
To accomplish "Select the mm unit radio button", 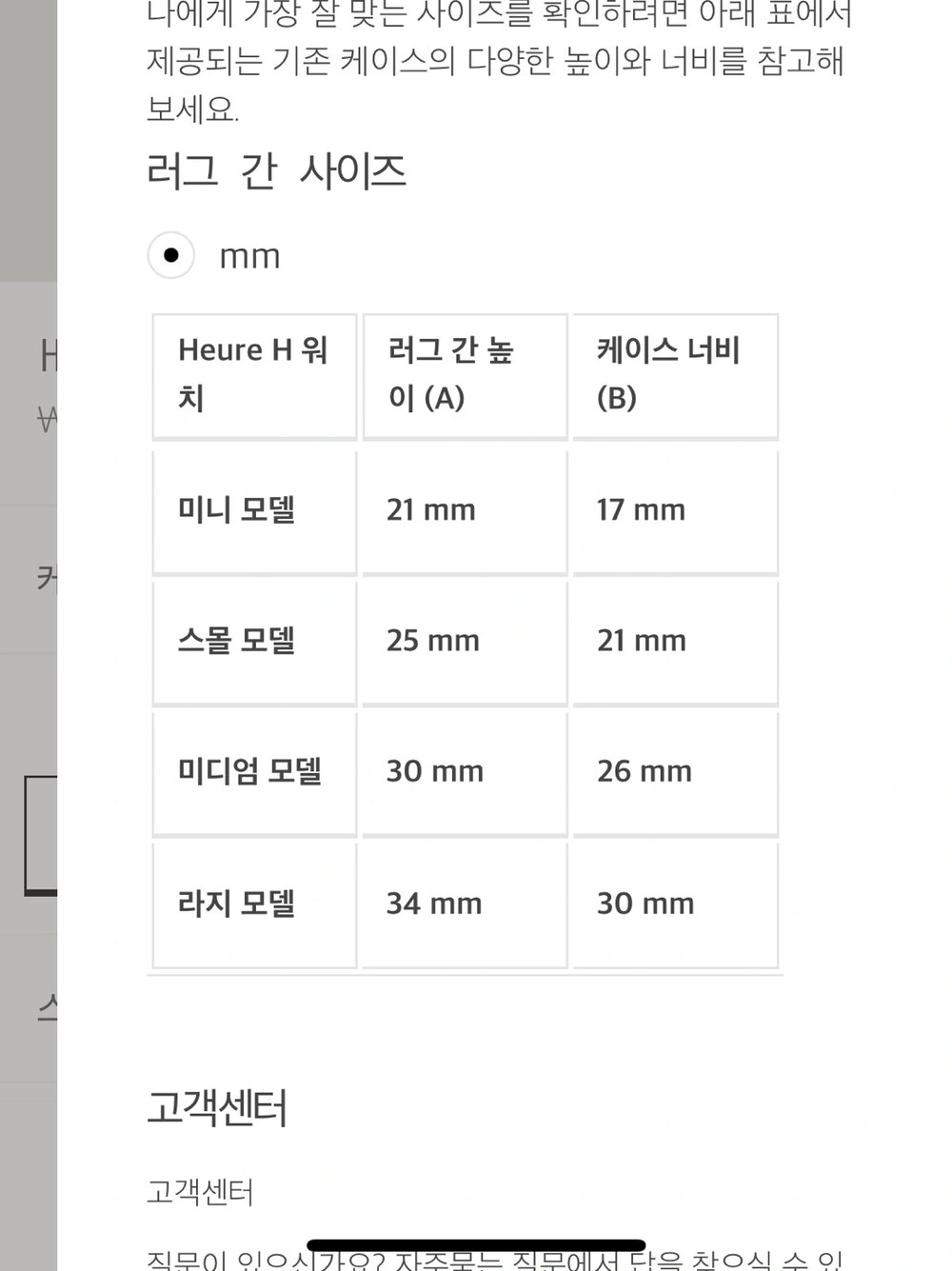I will pos(171,255).
